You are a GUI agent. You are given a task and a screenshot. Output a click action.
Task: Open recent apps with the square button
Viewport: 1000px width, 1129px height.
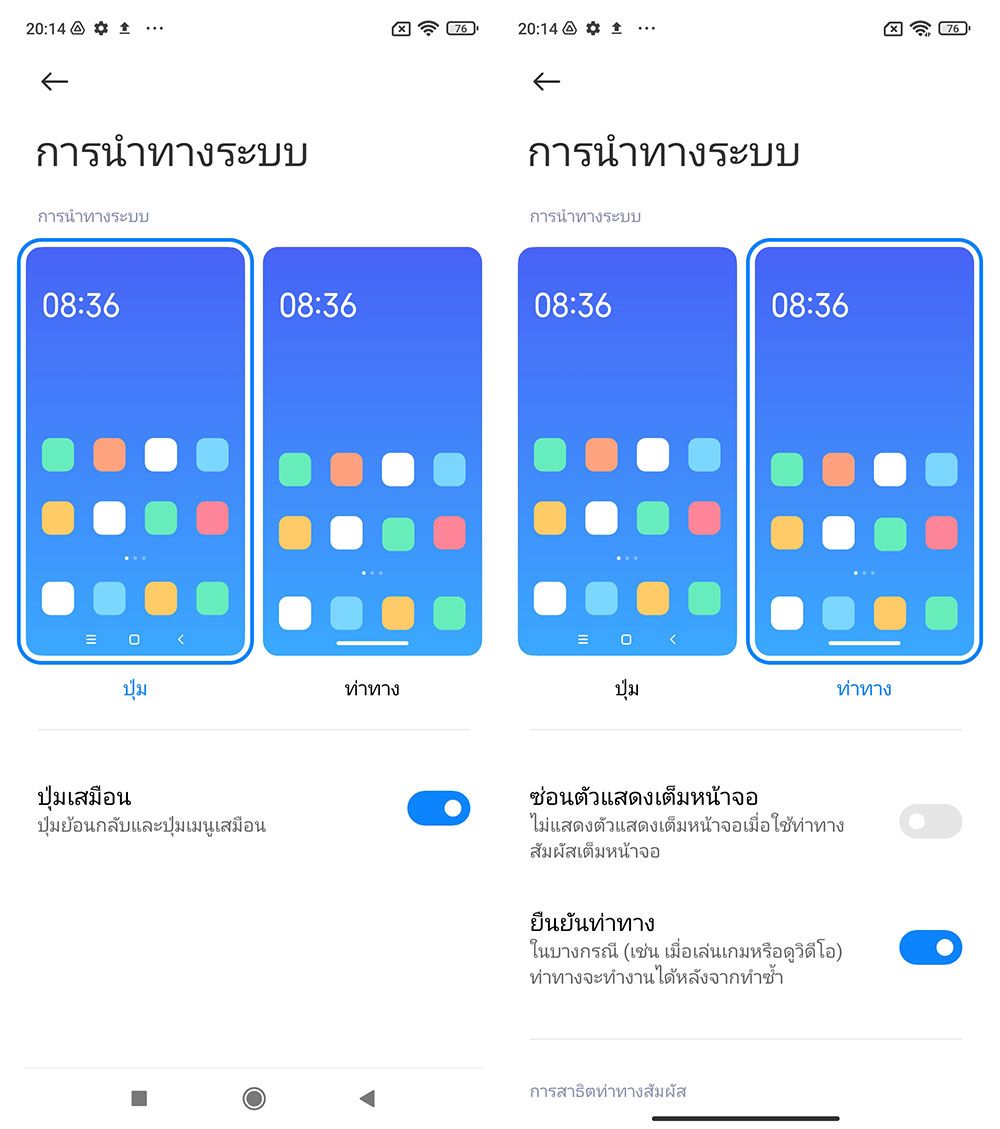[x=139, y=1099]
